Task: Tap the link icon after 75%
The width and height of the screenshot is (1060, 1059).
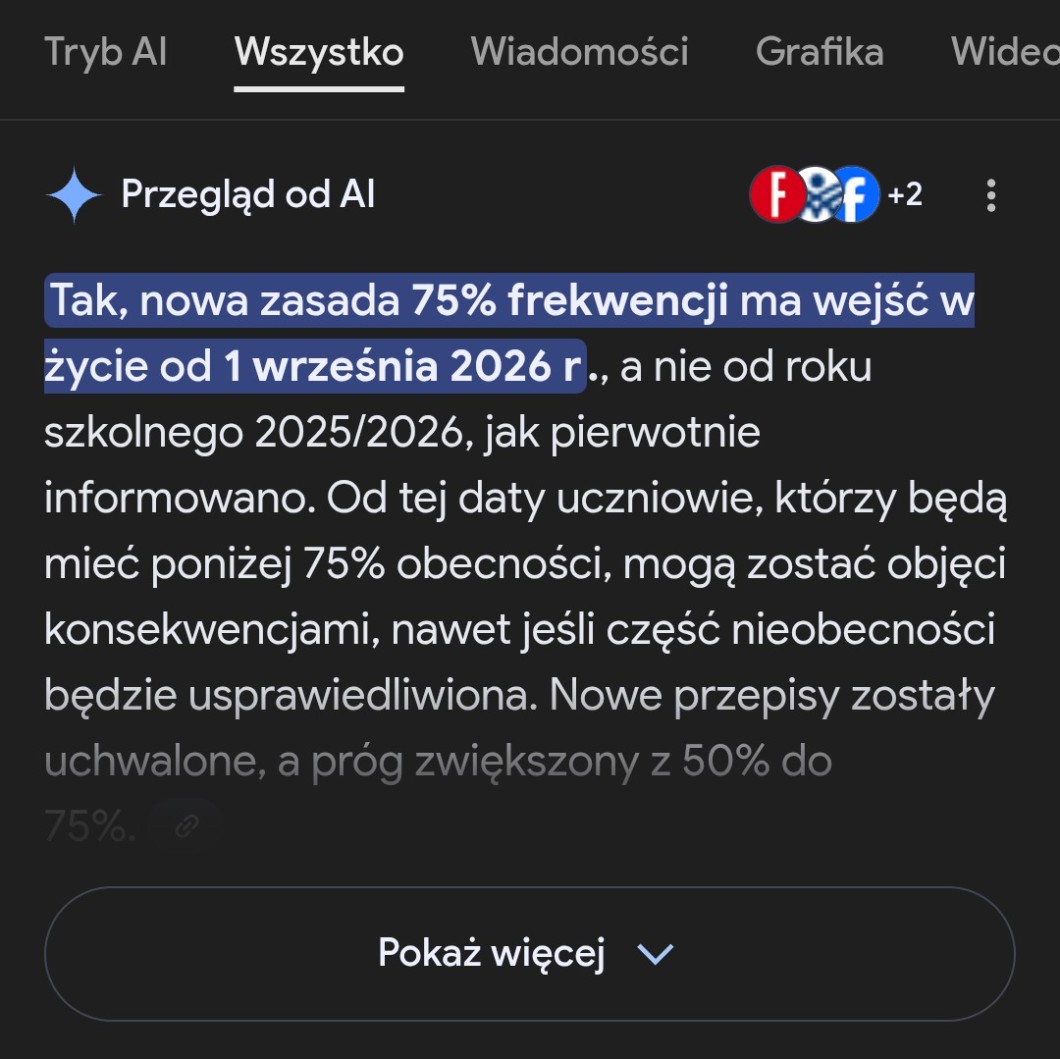Action: coord(187,826)
